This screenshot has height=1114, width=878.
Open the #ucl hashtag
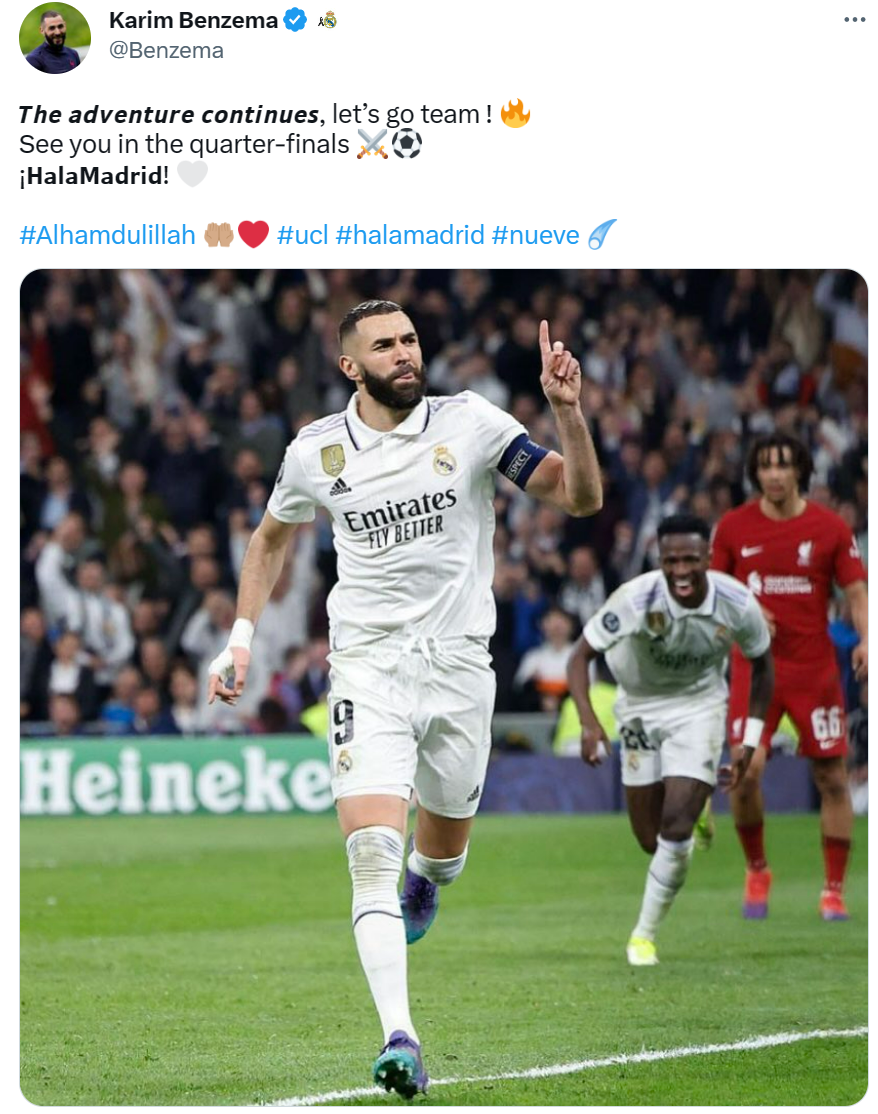pos(302,236)
